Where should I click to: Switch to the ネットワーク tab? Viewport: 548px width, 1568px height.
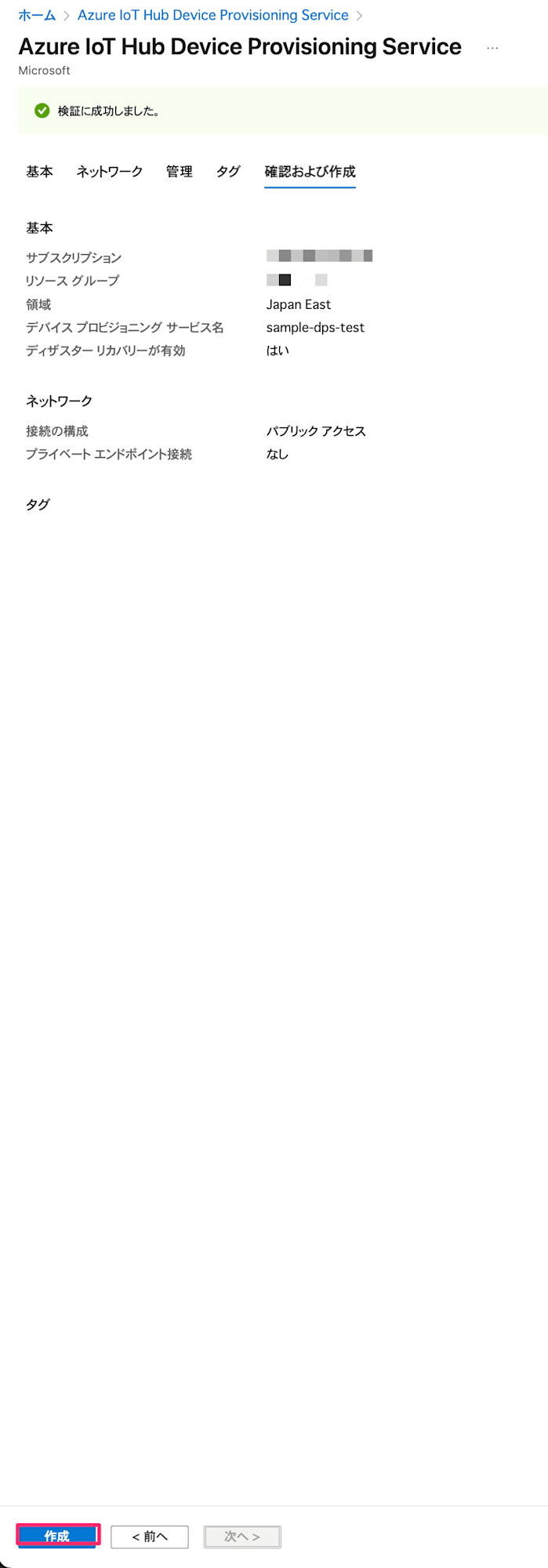click(x=109, y=172)
